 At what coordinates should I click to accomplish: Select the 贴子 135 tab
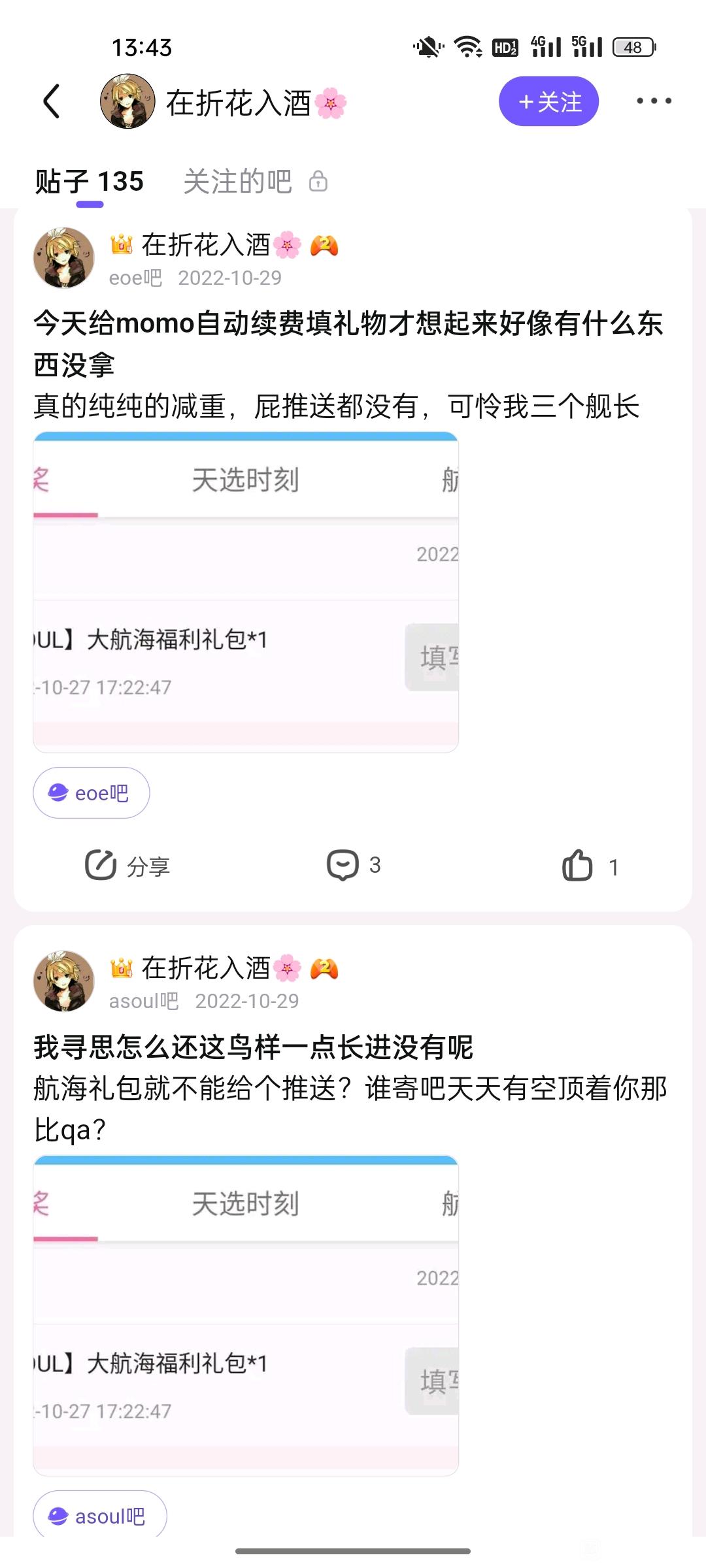(x=89, y=182)
